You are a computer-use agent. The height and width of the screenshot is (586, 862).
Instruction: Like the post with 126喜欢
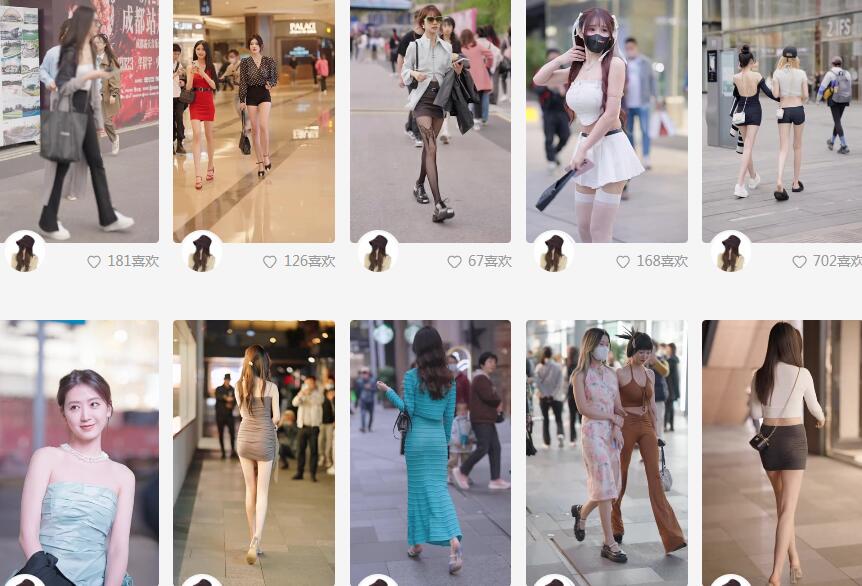pyautogui.click(x=270, y=262)
